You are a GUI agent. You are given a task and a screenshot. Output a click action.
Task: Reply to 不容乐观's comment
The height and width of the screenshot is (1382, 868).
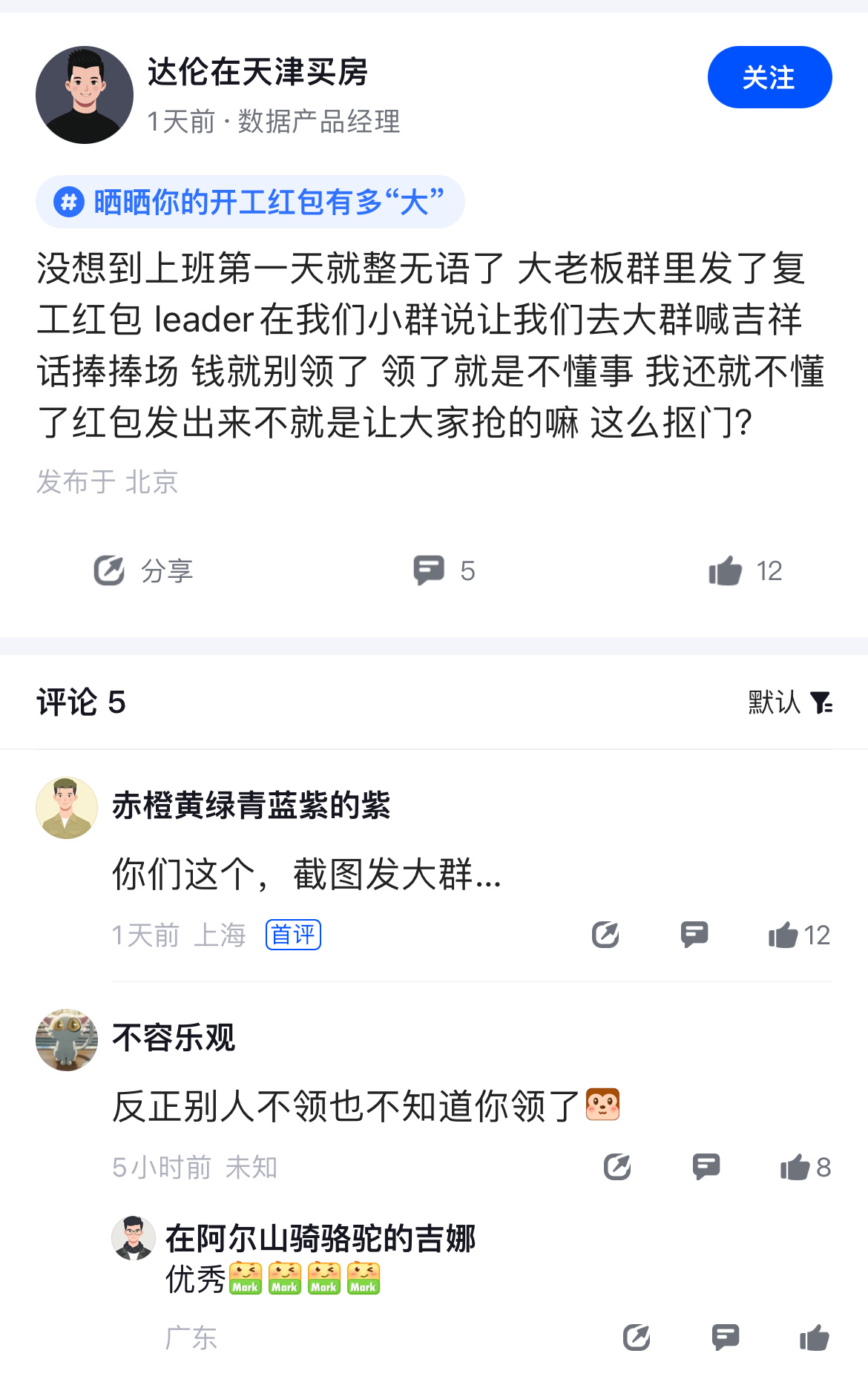[x=706, y=1167]
